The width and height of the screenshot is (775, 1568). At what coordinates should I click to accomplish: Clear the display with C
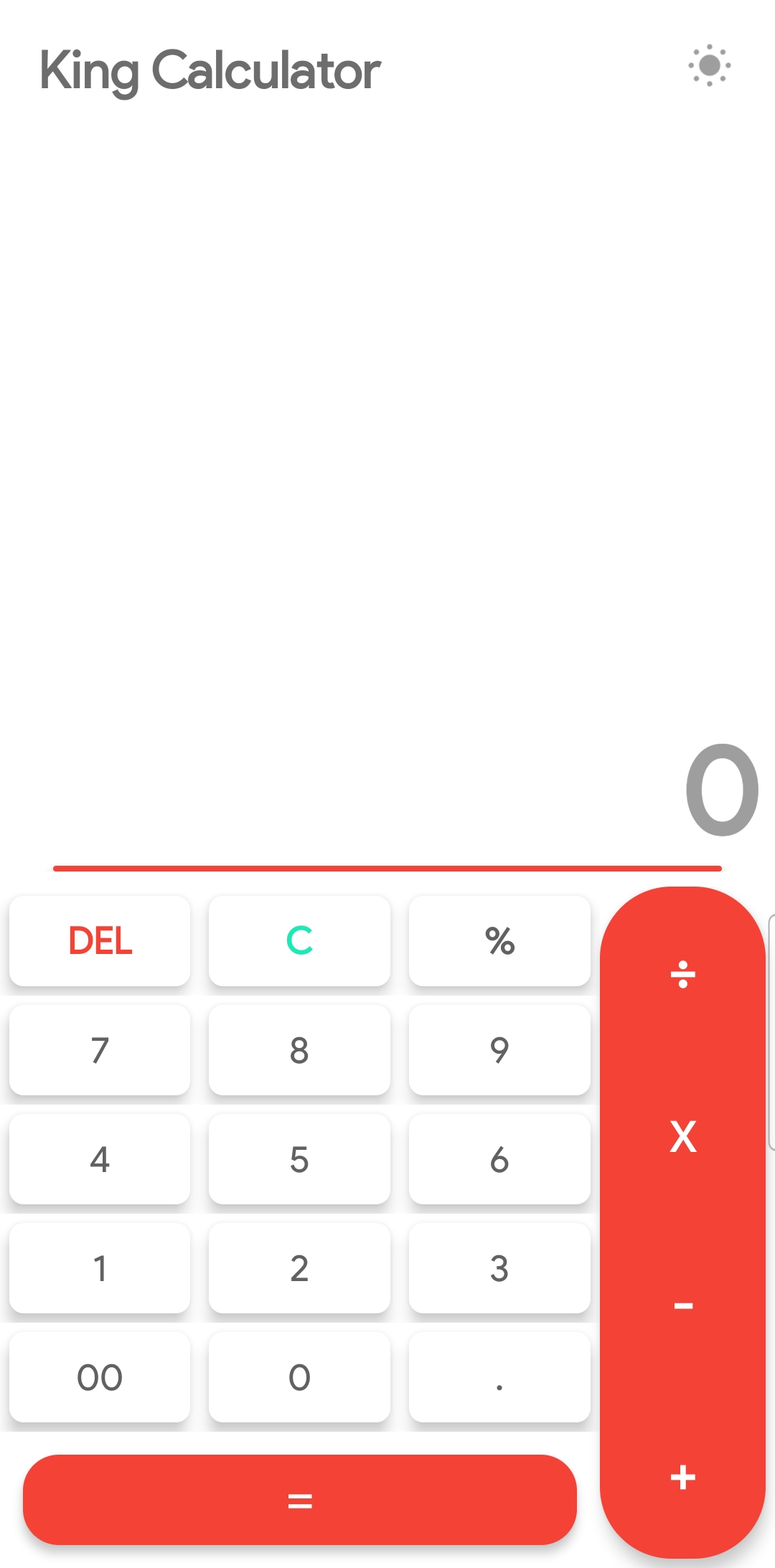[x=299, y=940]
